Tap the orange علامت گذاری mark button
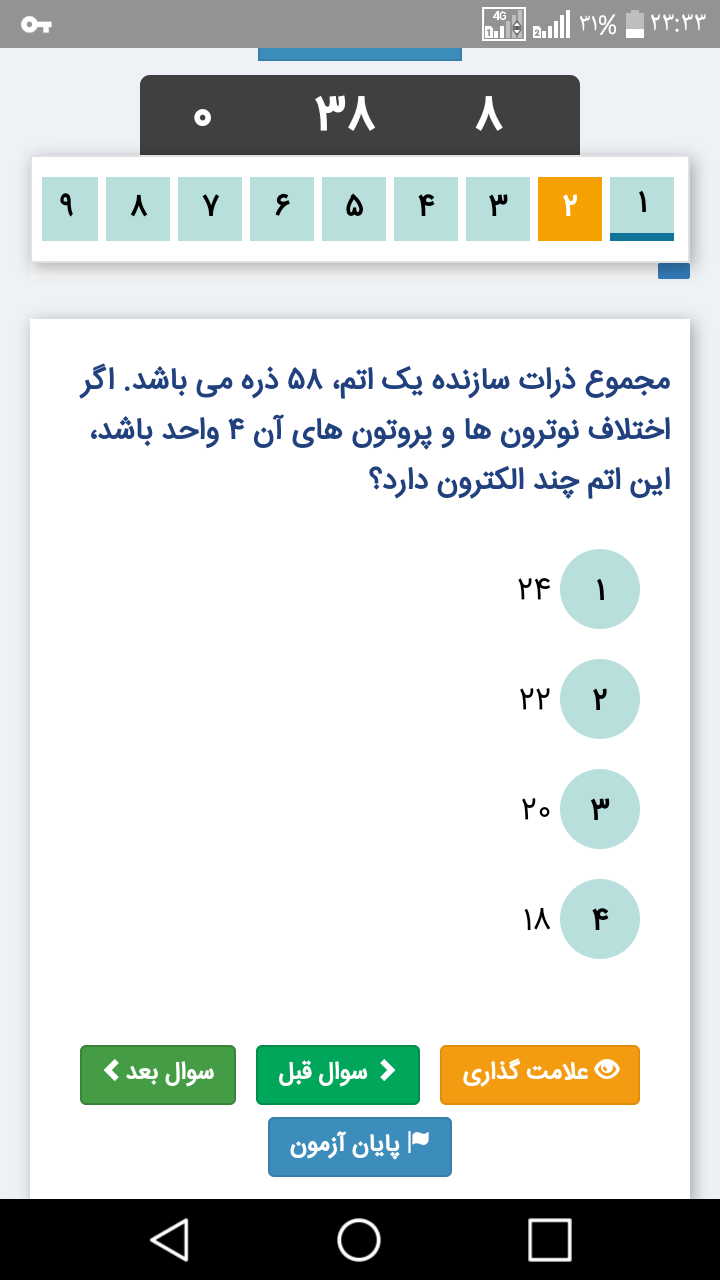 tap(540, 1075)
